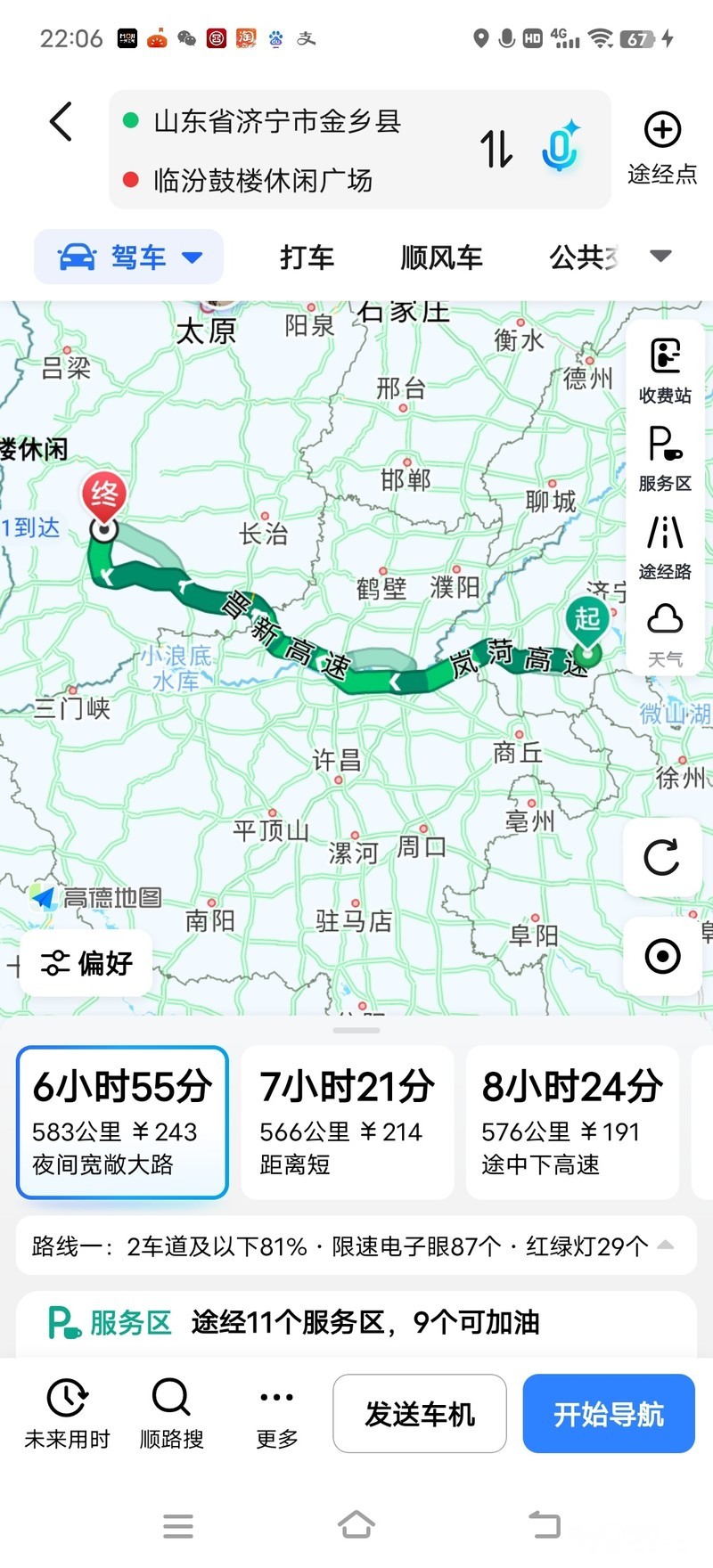
Task: Open 偏好 route preferences
Action: 86,963
